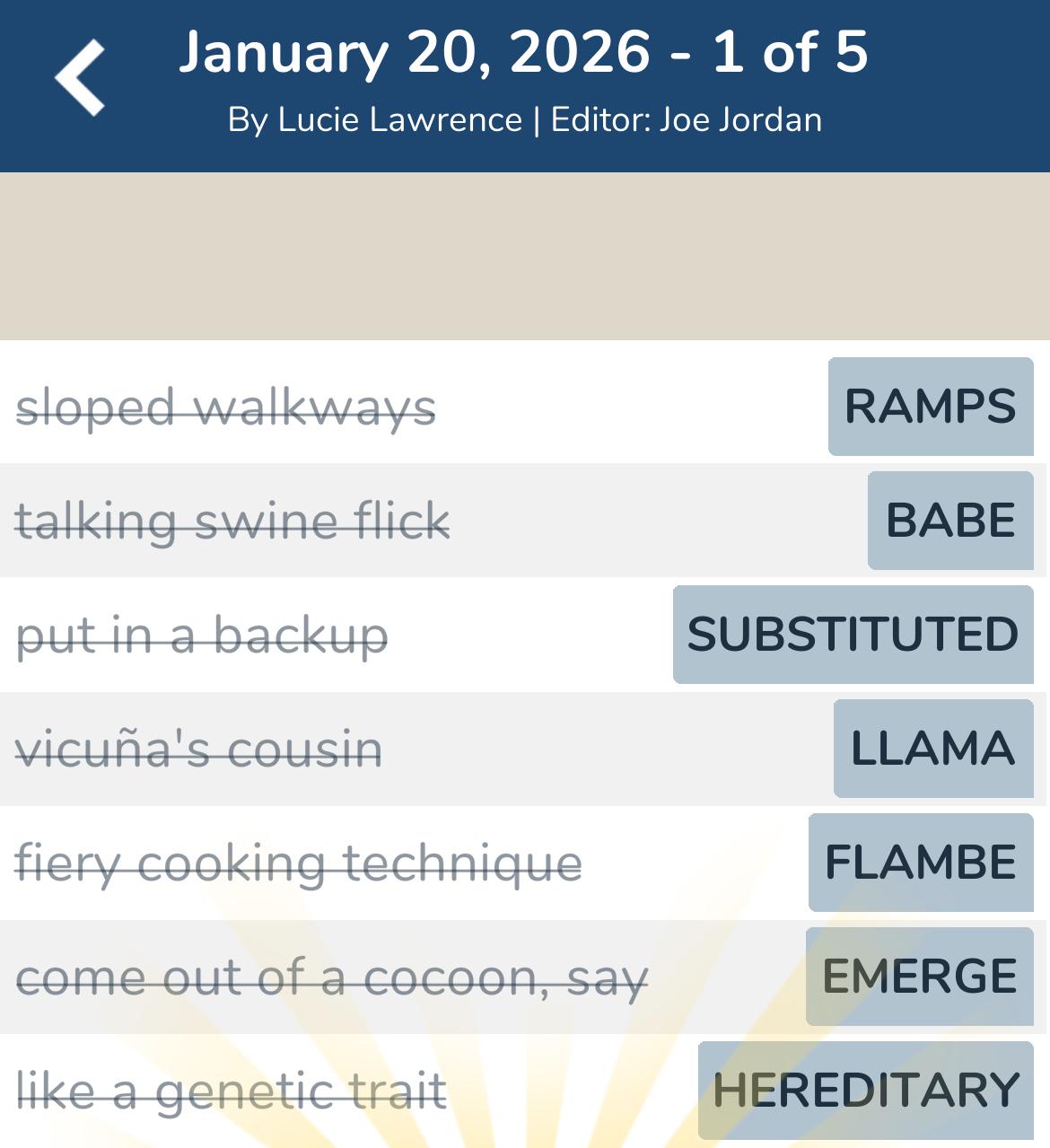Select the BABE answer tile
Image resolution: width=1050 pixels, height=1148 pixels.
(x=949, y=521)
